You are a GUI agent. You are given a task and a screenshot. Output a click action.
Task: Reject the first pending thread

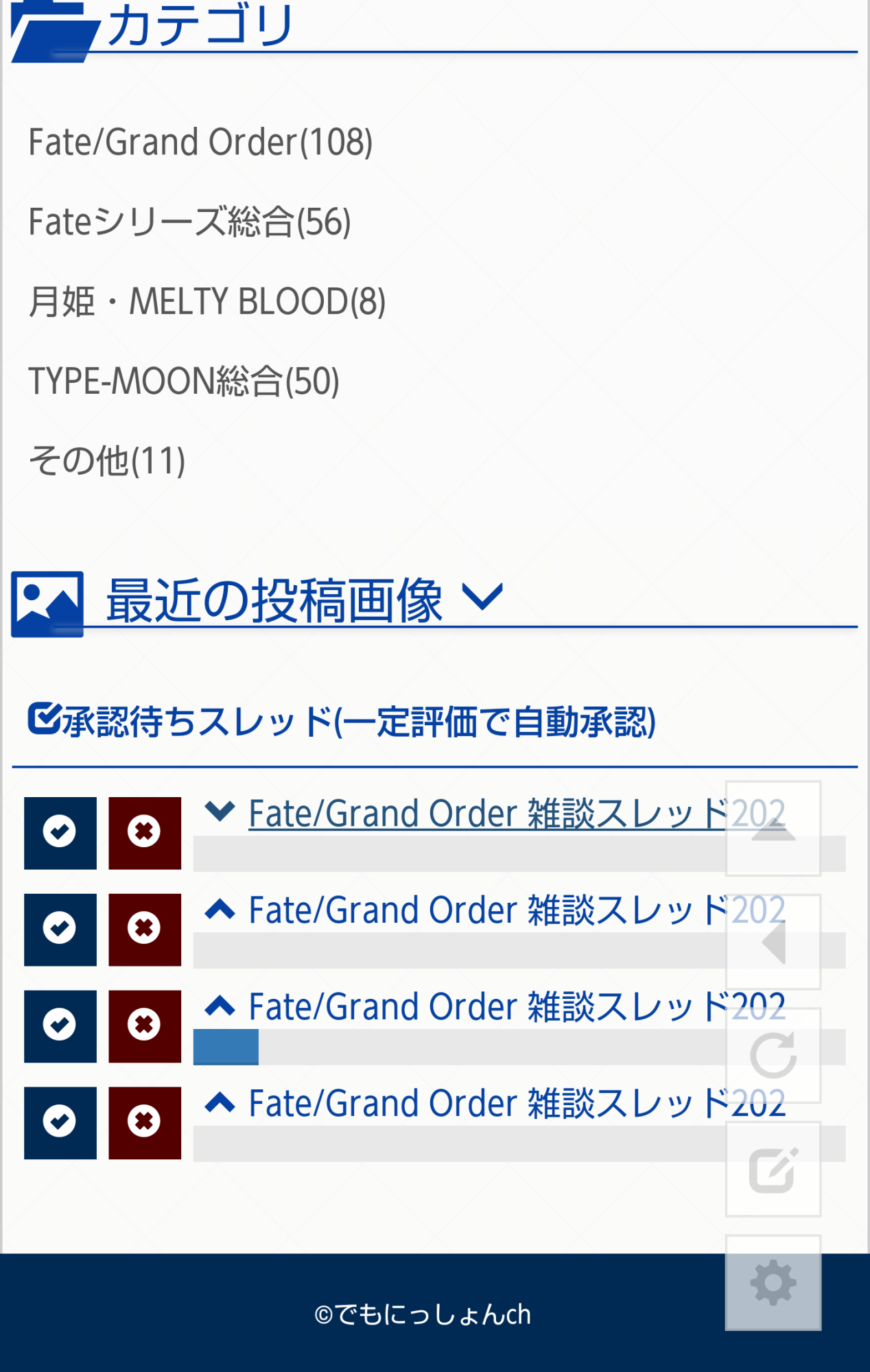(145, 833)
